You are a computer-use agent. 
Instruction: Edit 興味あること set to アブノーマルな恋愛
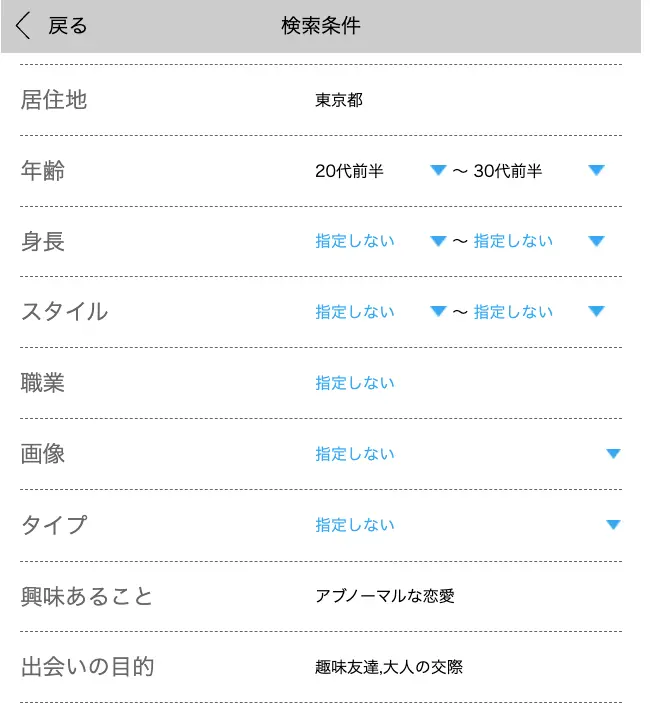click(x=385, y=596)
